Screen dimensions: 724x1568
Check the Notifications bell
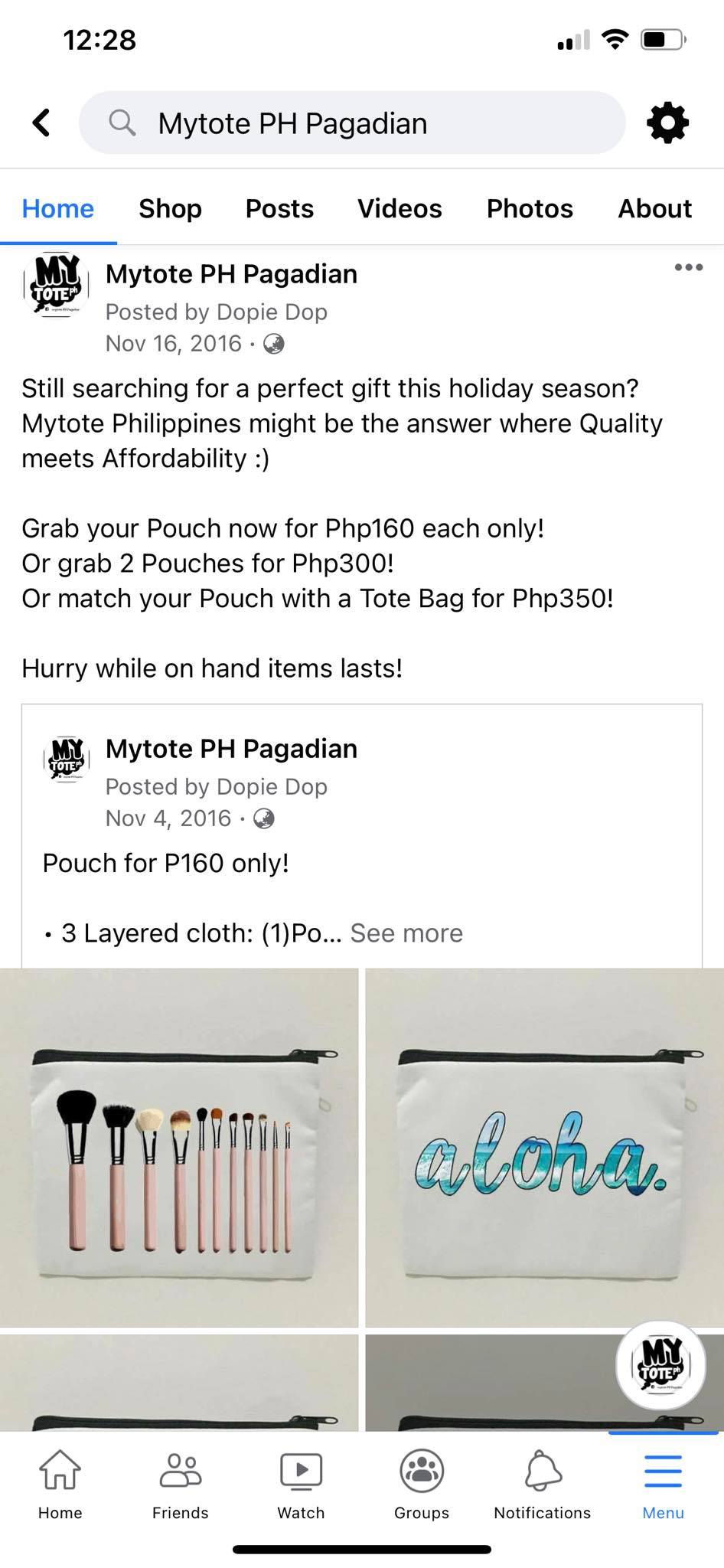pos(542,1484)
